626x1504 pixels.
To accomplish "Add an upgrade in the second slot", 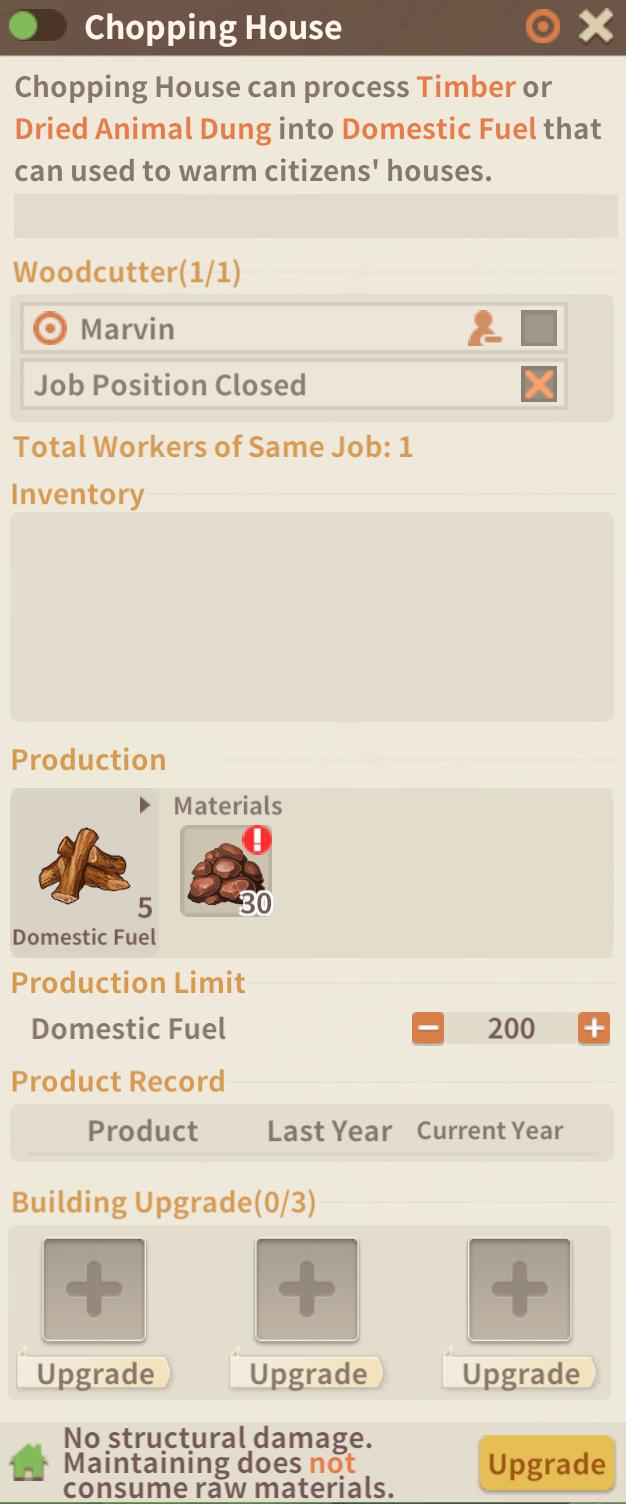I will (x=307, y=1290).
